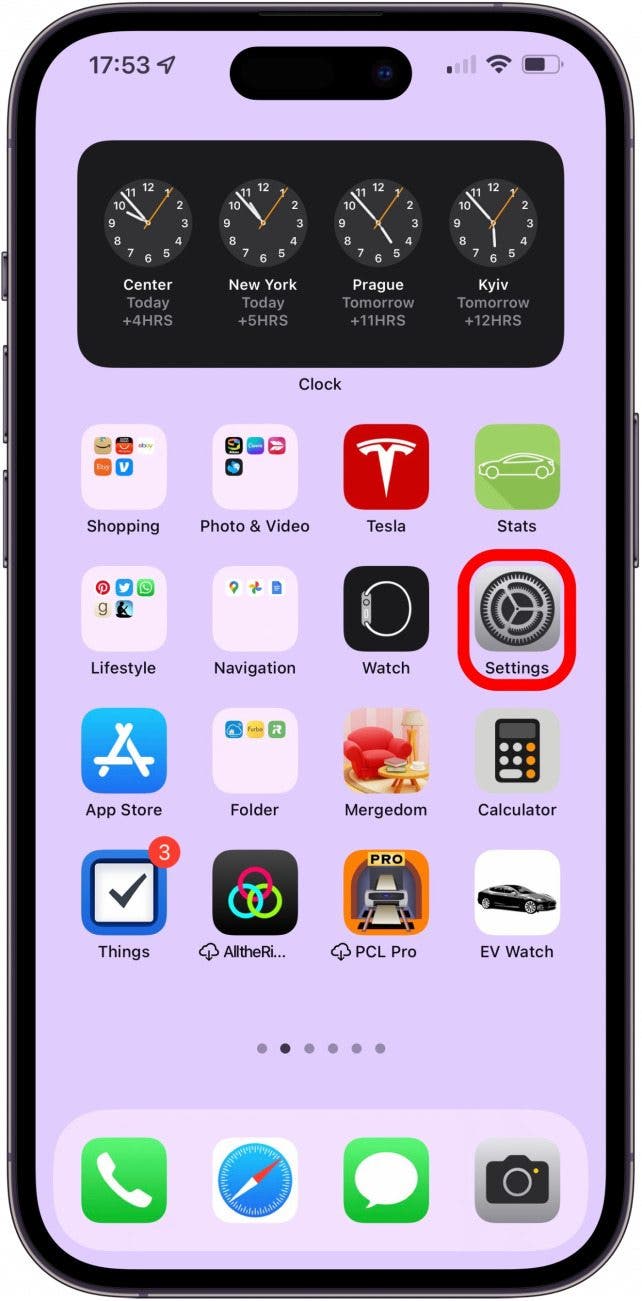Launch the Tesla app

[386, 467]
